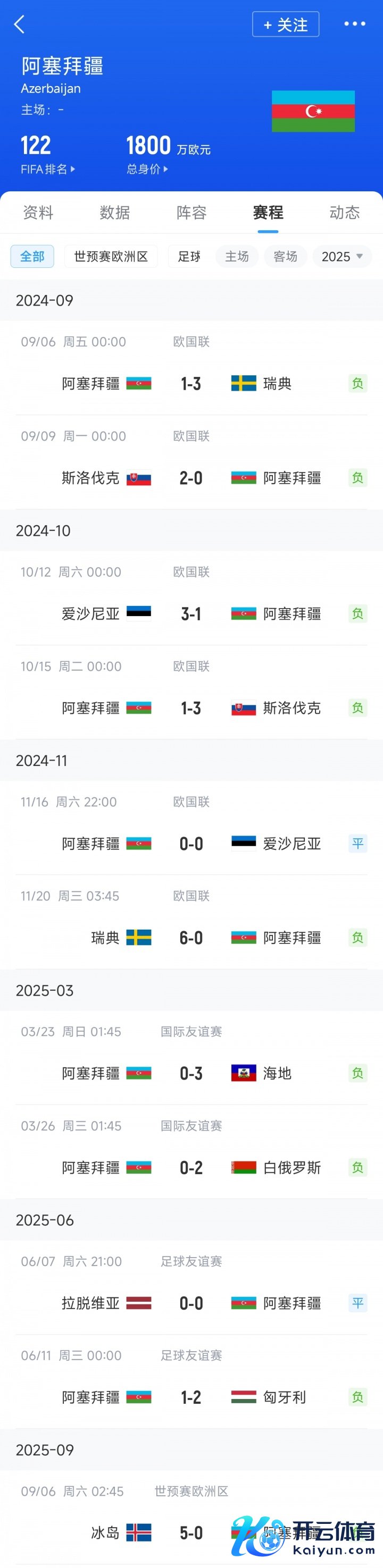The image size is (383, 1568).
Task: Go back using the top-left arrow
Action: tap(20, 25)
